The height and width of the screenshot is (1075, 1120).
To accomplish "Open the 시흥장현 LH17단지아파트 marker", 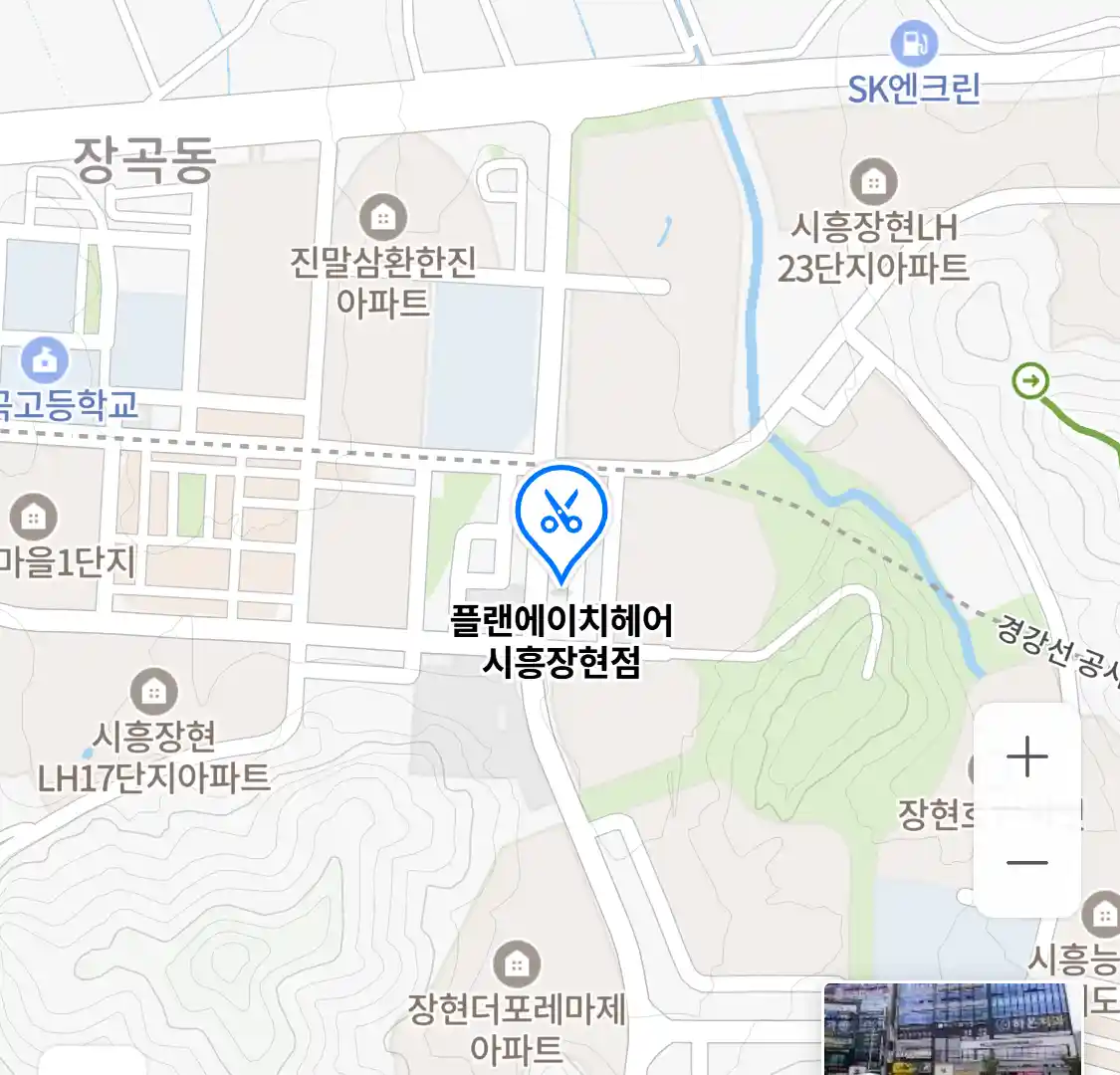I will (153, 691).
